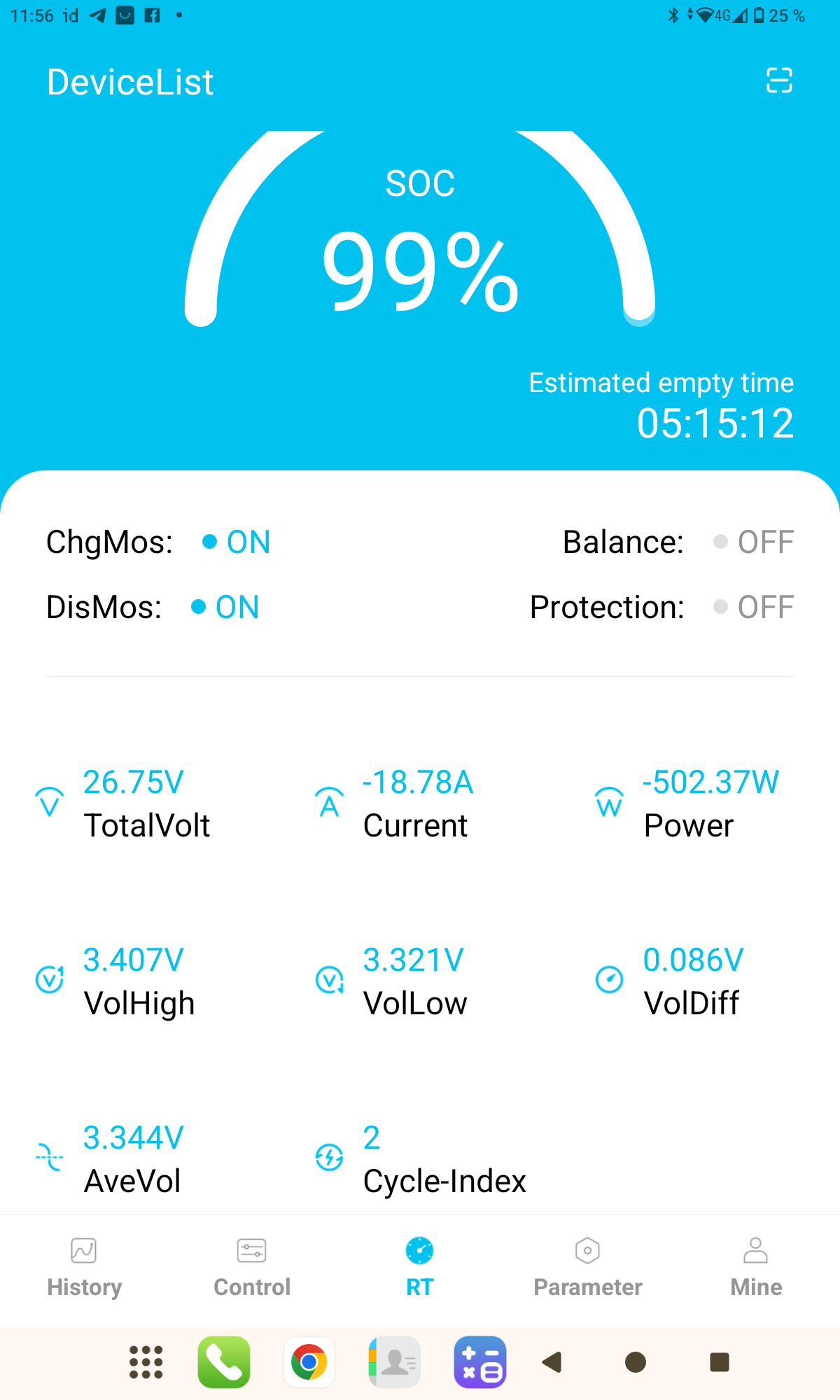Tap the scan icon in the header
The height and width of the screenshot is (1400, 840).
(x=779, y=80)
